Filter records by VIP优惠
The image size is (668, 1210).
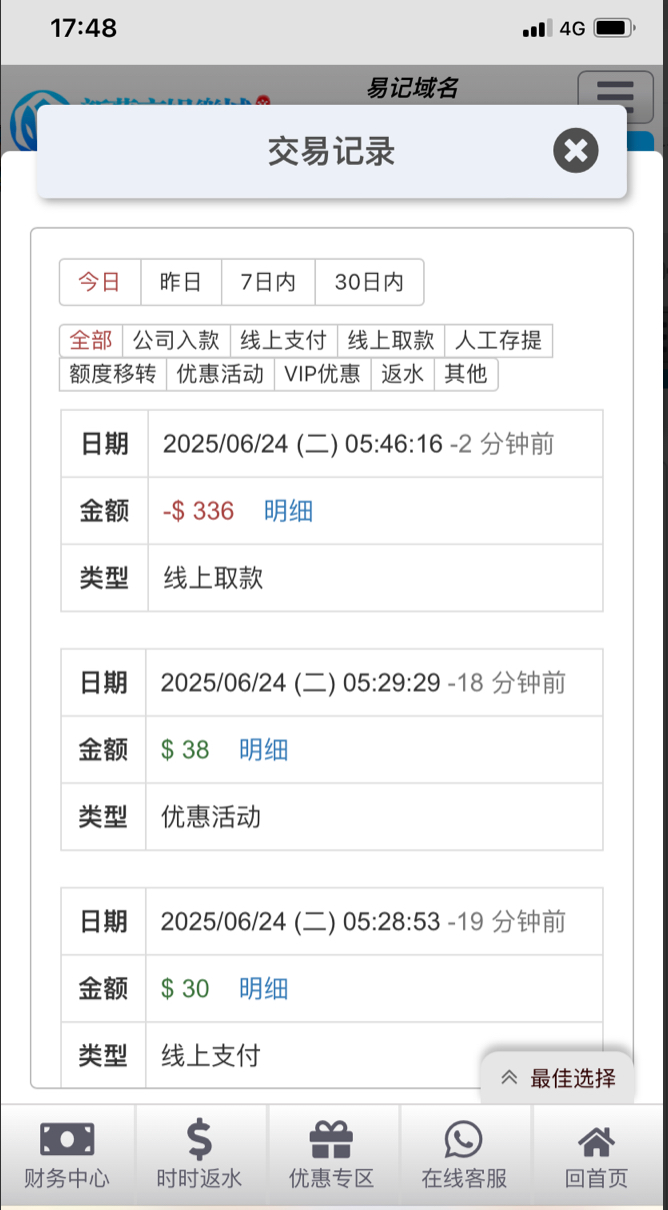322,374
